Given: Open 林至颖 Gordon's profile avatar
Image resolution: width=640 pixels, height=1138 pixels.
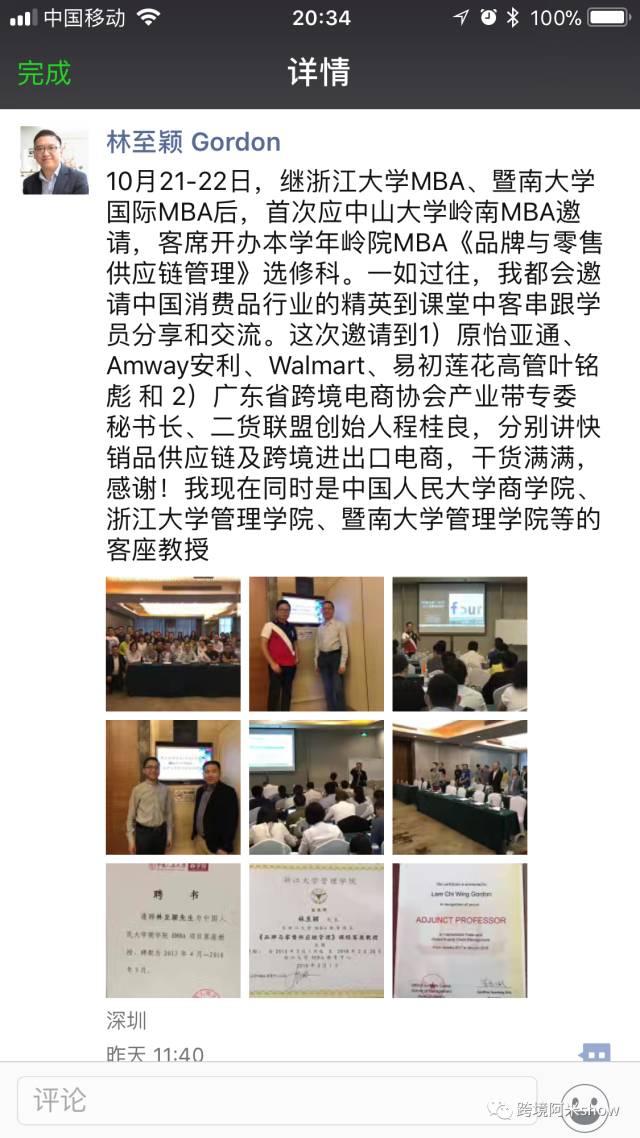Looking at the screenshot, I should (x=55, y=160).
